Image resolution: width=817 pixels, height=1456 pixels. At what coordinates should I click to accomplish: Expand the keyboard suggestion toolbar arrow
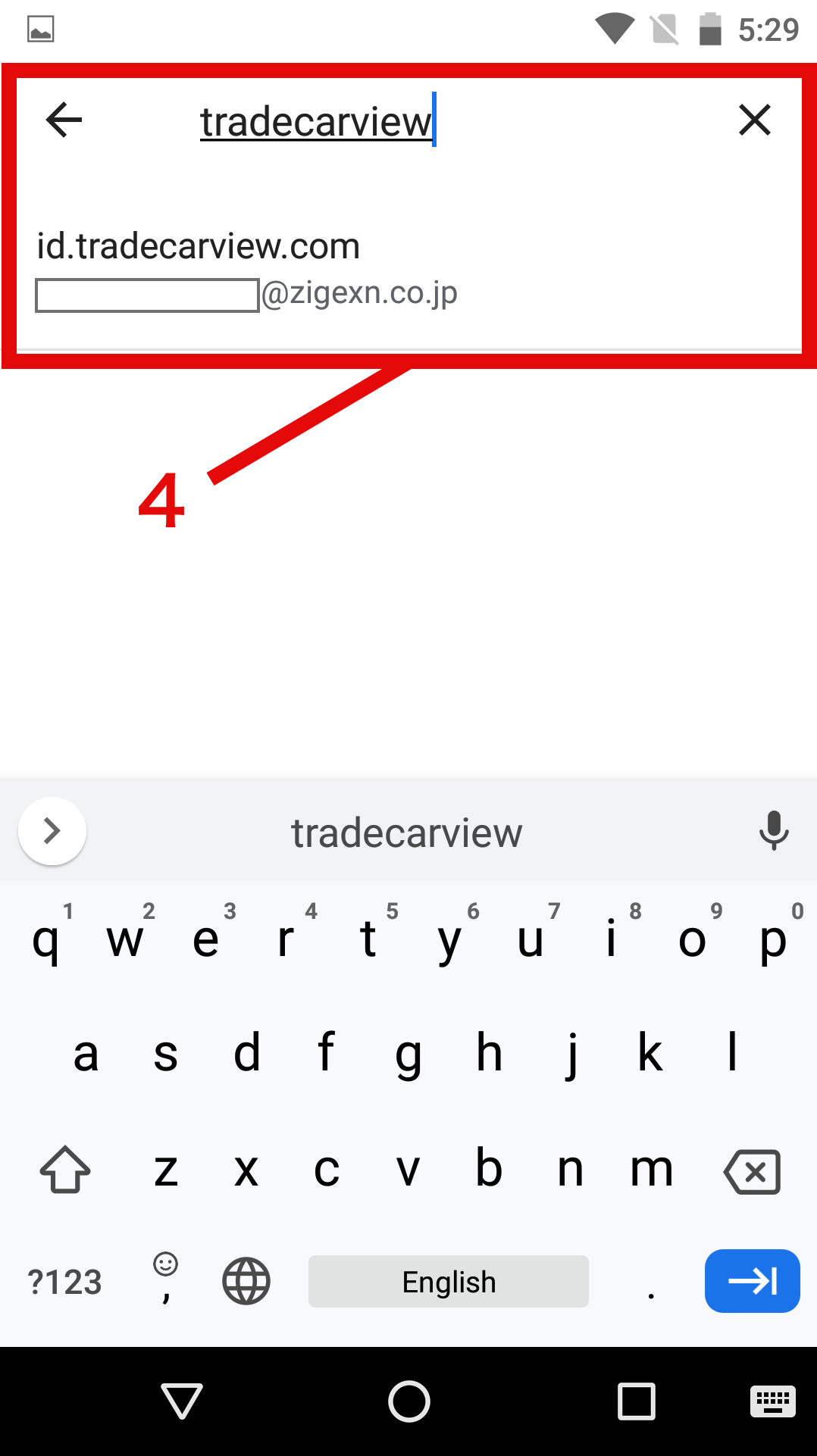click(52, 831)
